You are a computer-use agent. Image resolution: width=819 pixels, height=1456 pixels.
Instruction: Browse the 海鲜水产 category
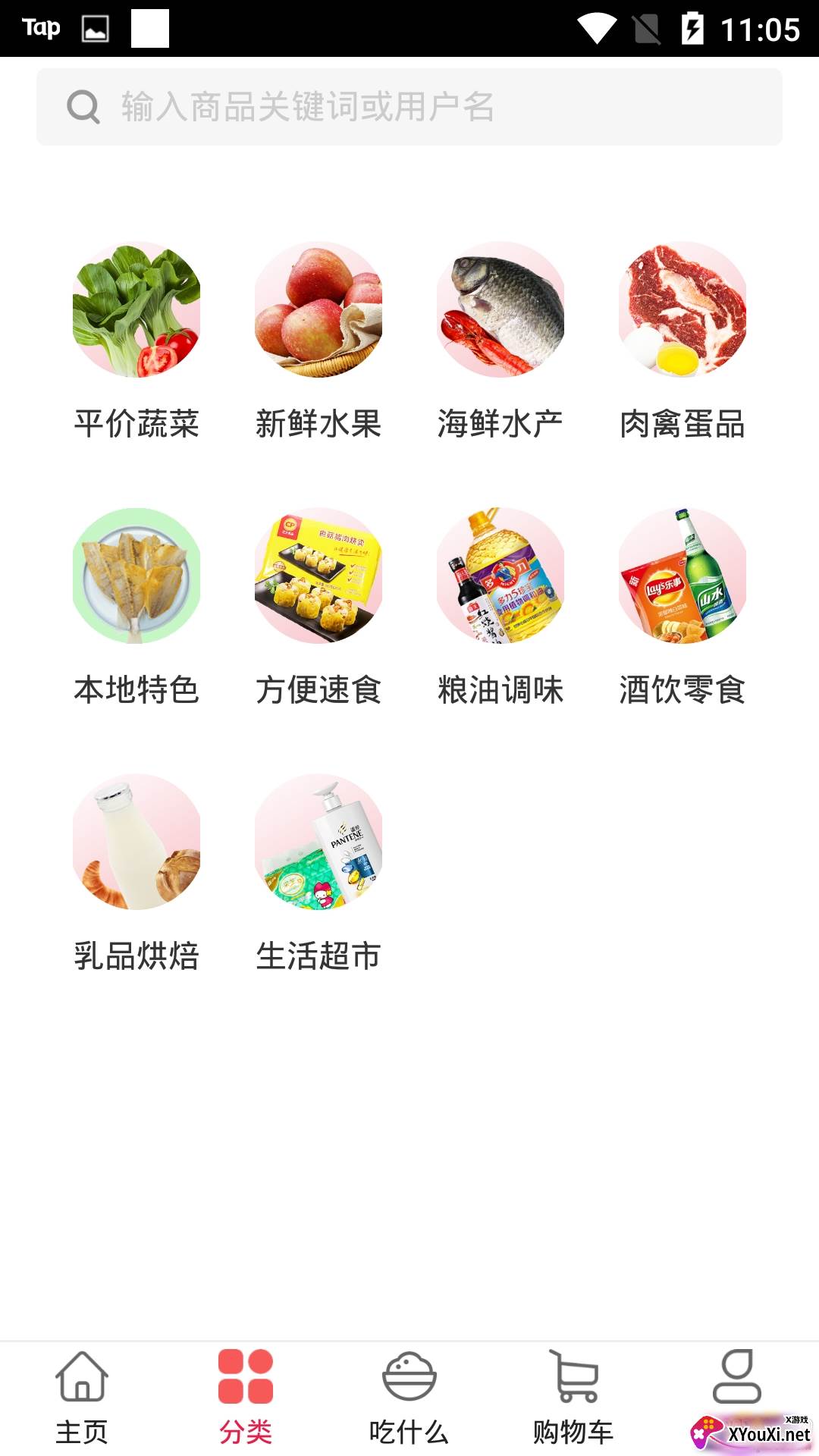tap(500, 341)
